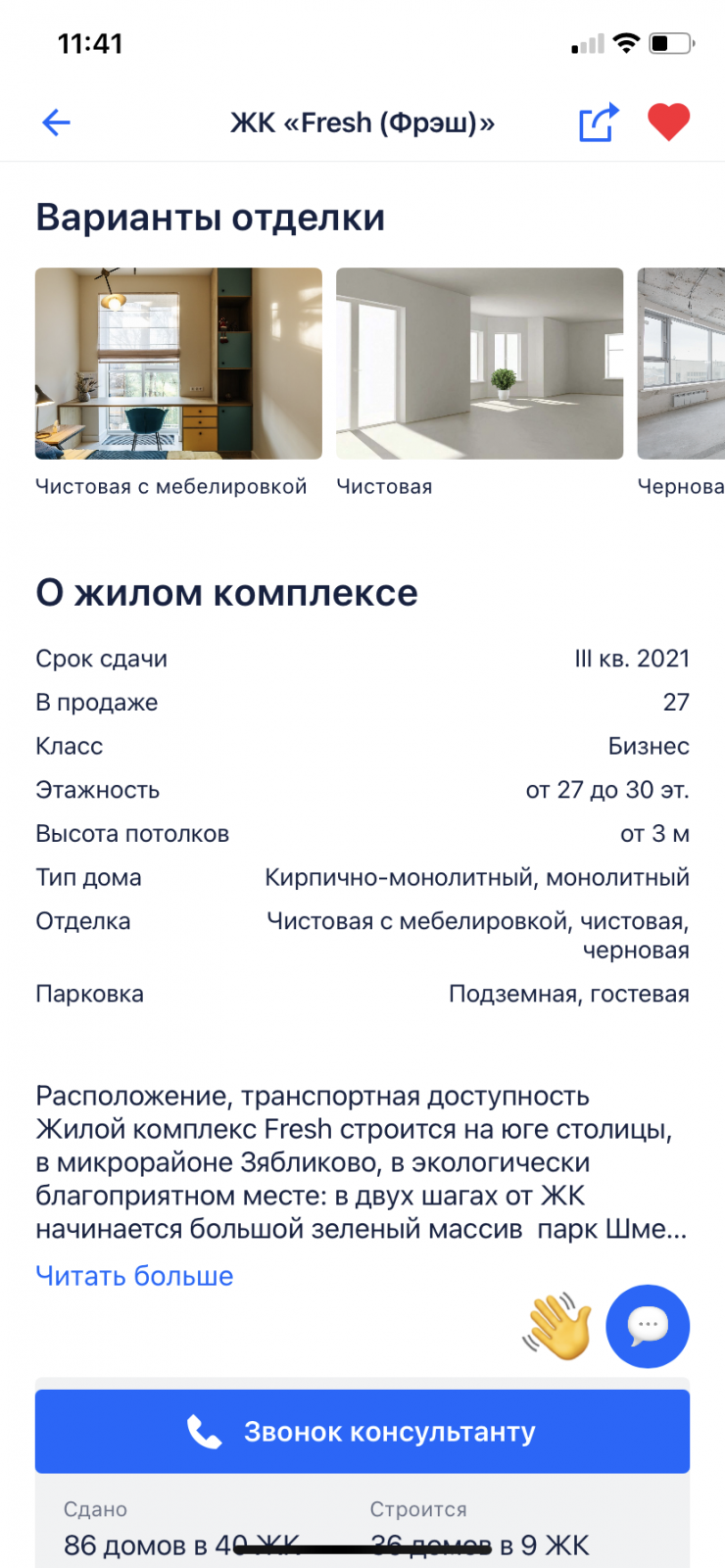Screen dimensions: 725x1568
Task: Share the ЖК Fresh listing
Action: [x=599, y=122]
